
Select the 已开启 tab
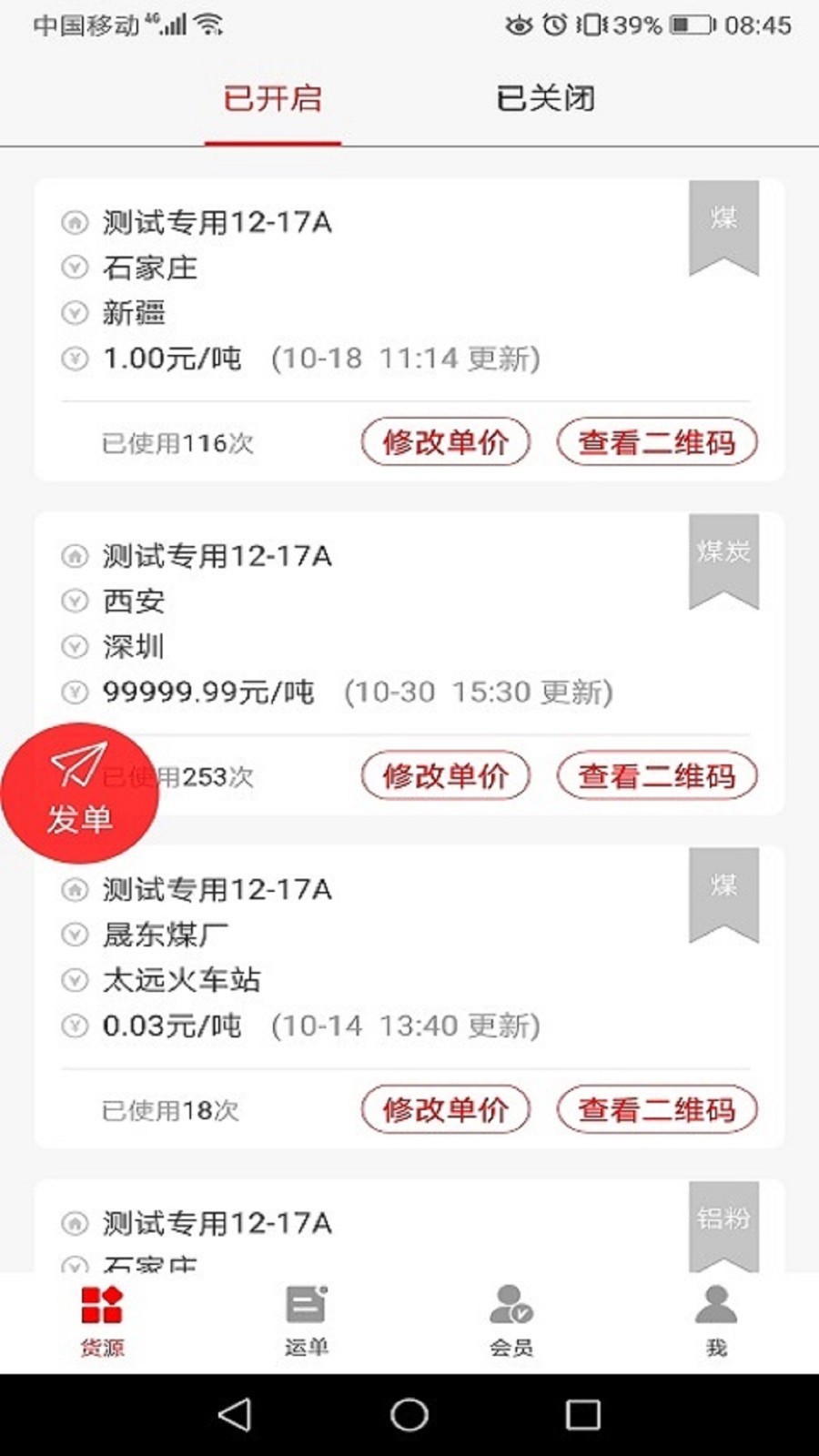click(272, 98)
